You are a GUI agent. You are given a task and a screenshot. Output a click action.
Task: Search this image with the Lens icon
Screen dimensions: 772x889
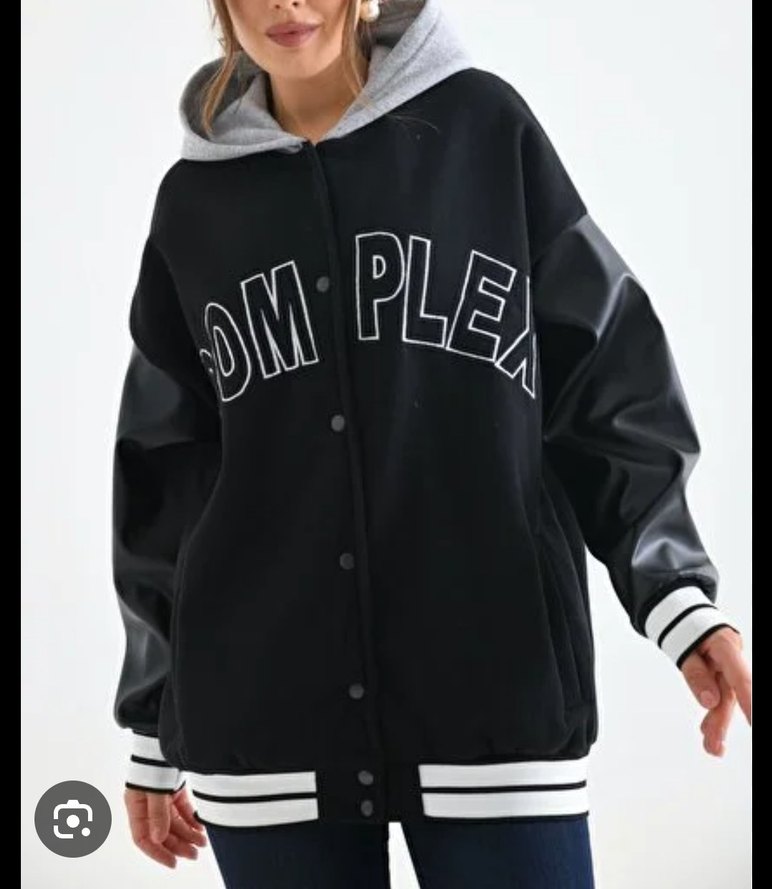point(73,819)
